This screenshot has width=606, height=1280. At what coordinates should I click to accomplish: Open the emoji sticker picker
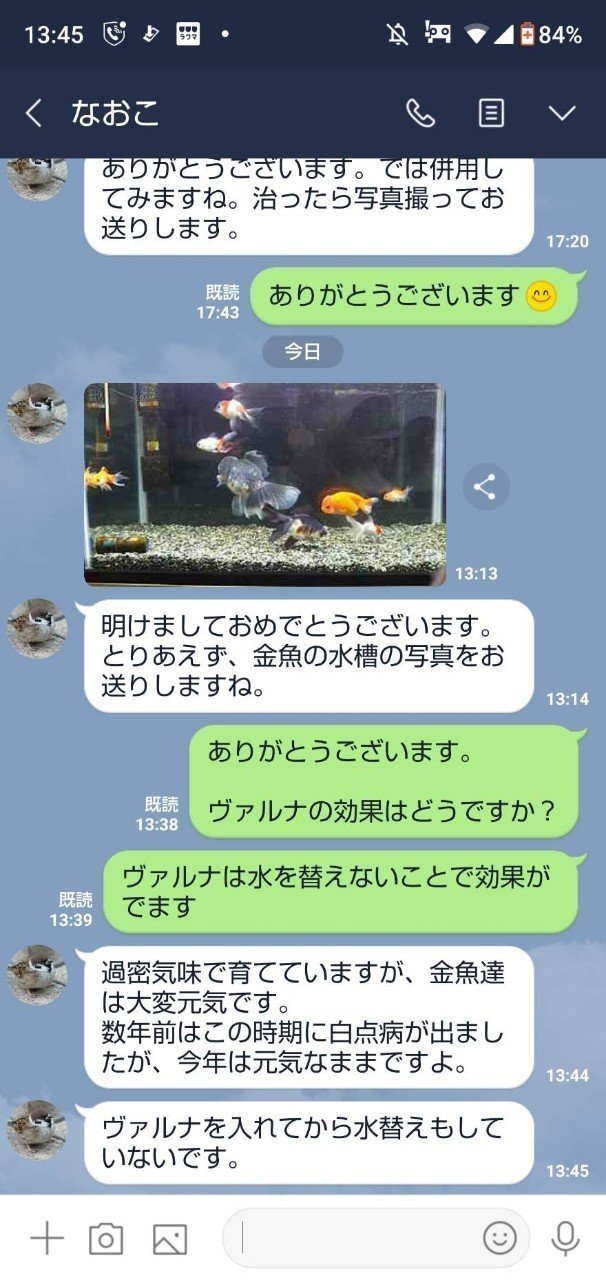point(499,1238)
